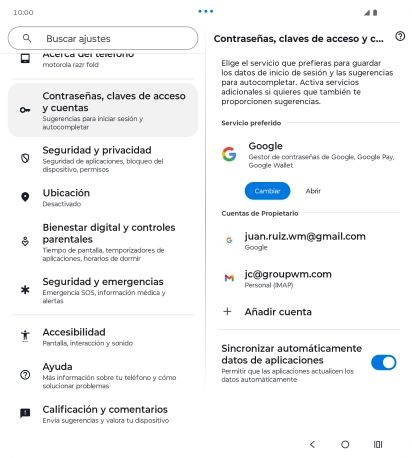The width and height of the screenshot is (412, 458).
Task: Open the help icon beside Contraseñas title
Action: pos(400,36)
